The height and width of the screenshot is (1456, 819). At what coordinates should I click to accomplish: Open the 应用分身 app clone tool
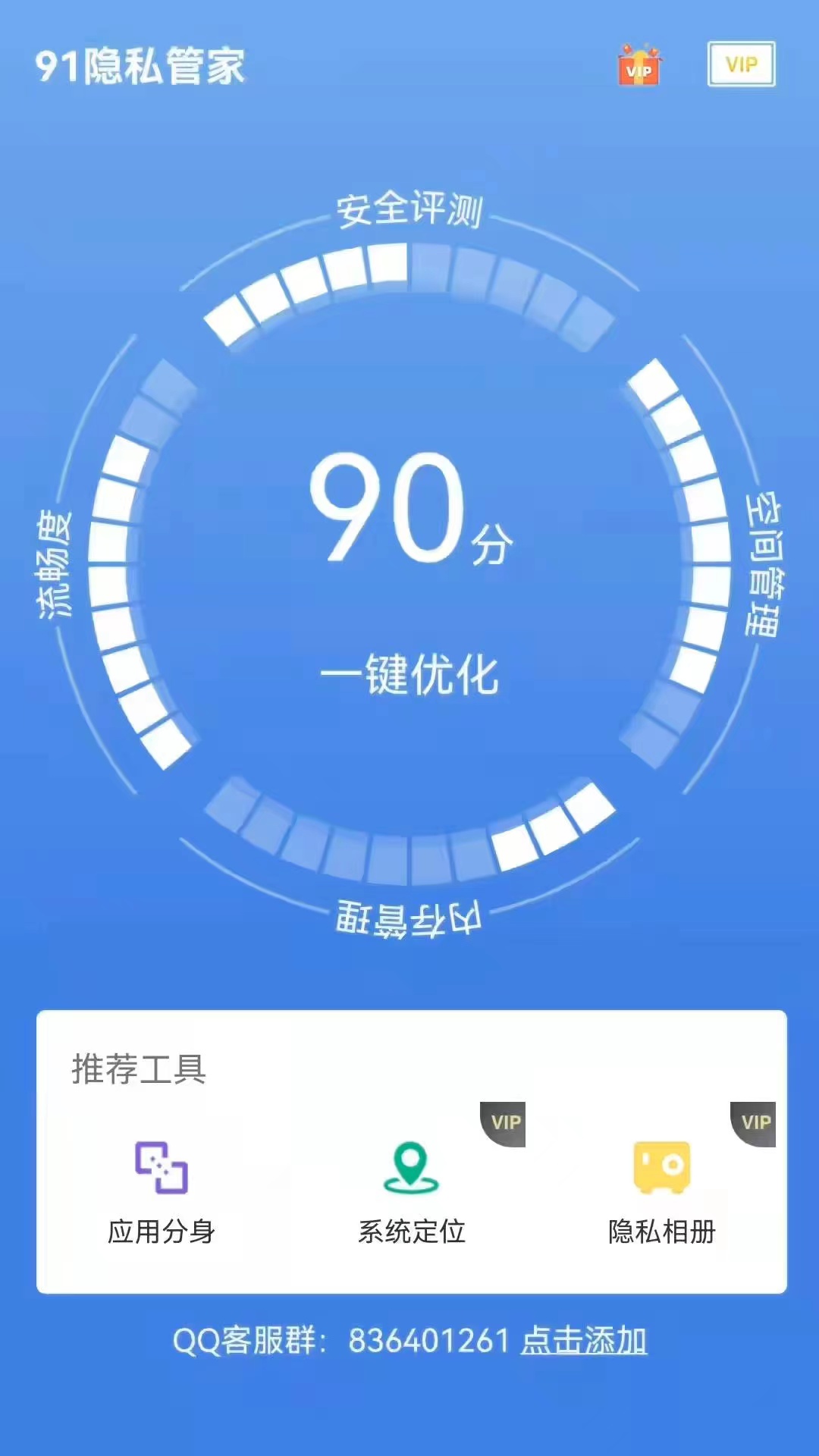(x=161, y=1192)
